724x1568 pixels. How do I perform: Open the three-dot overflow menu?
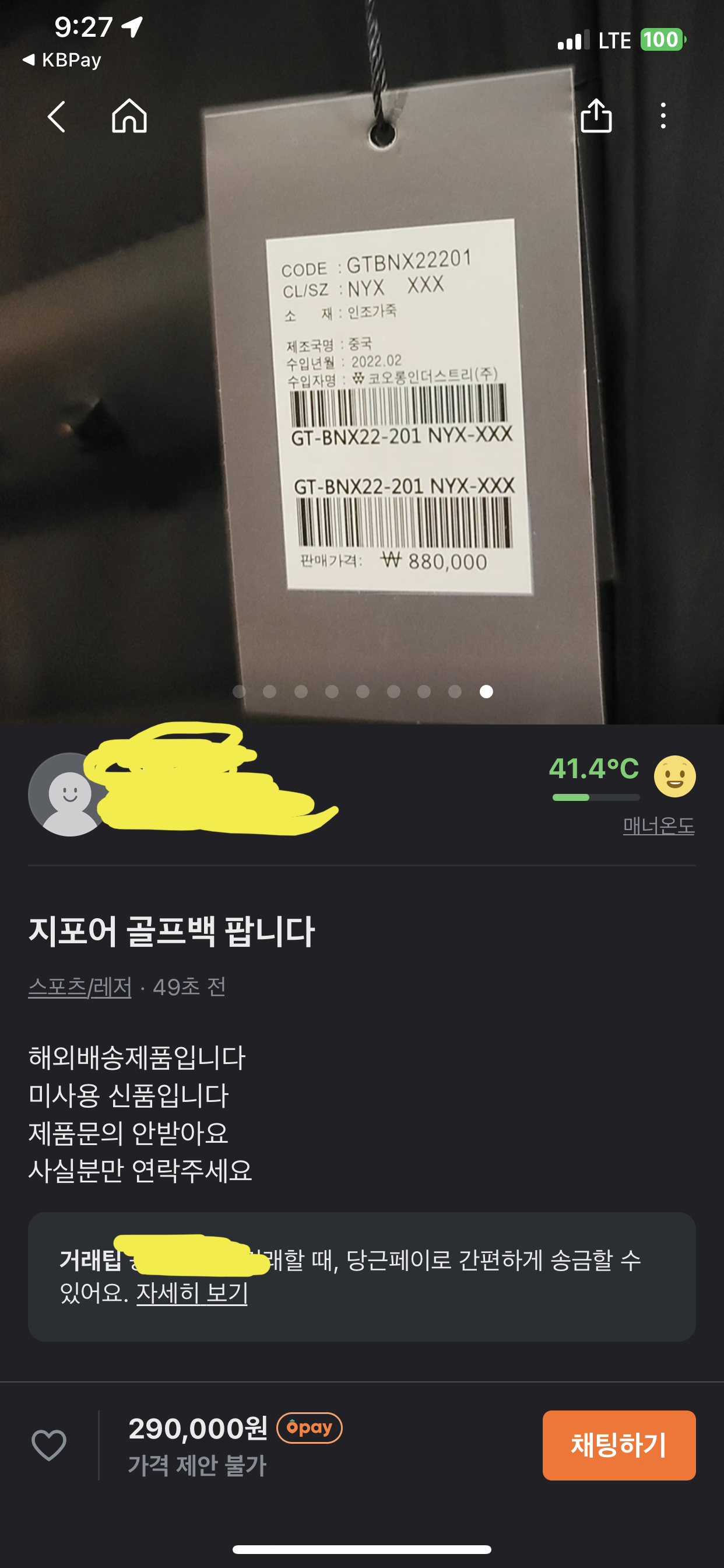point(663,116)
